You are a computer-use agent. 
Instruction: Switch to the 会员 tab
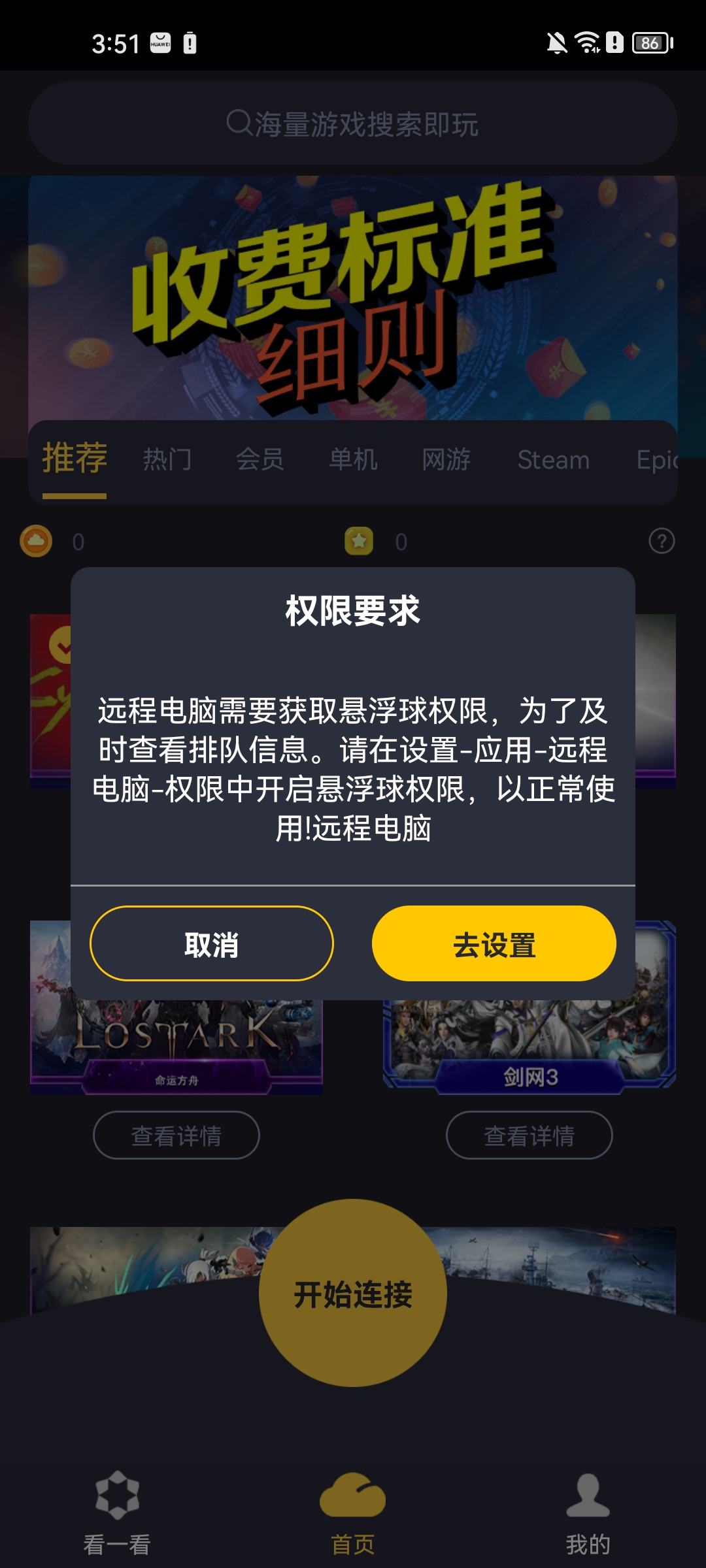click(260, 460)
